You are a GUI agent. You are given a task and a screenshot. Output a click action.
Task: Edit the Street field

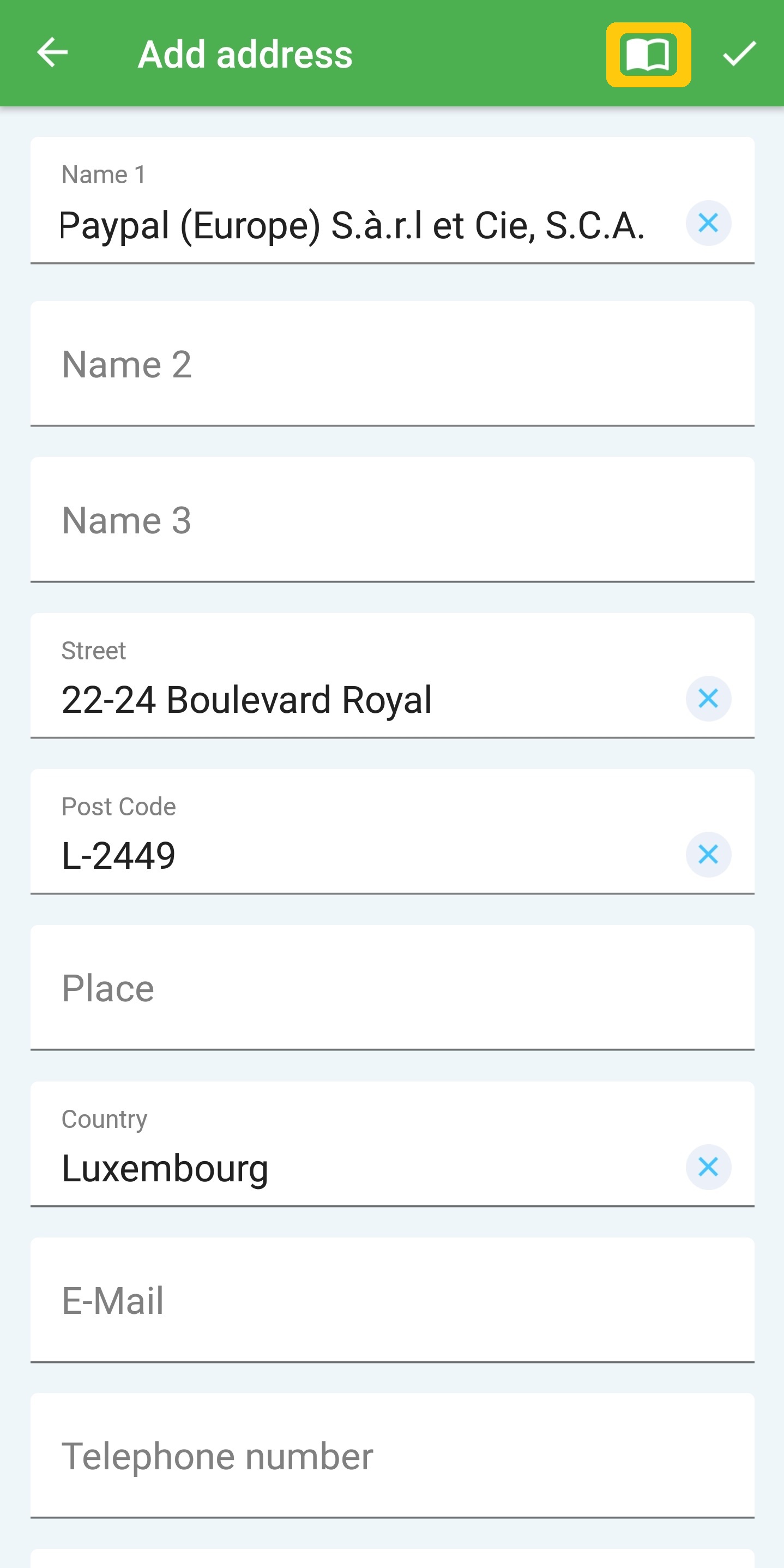point(351,699)
